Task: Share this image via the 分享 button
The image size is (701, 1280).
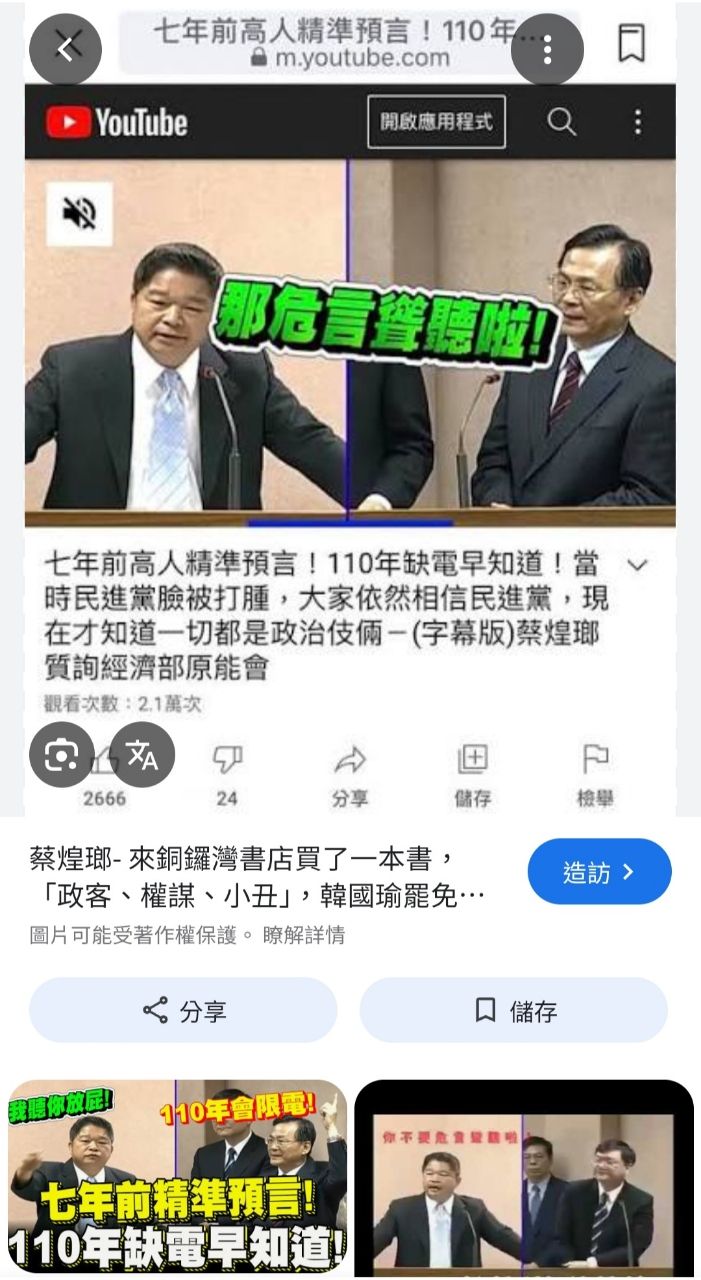Action: (183, 1011)
